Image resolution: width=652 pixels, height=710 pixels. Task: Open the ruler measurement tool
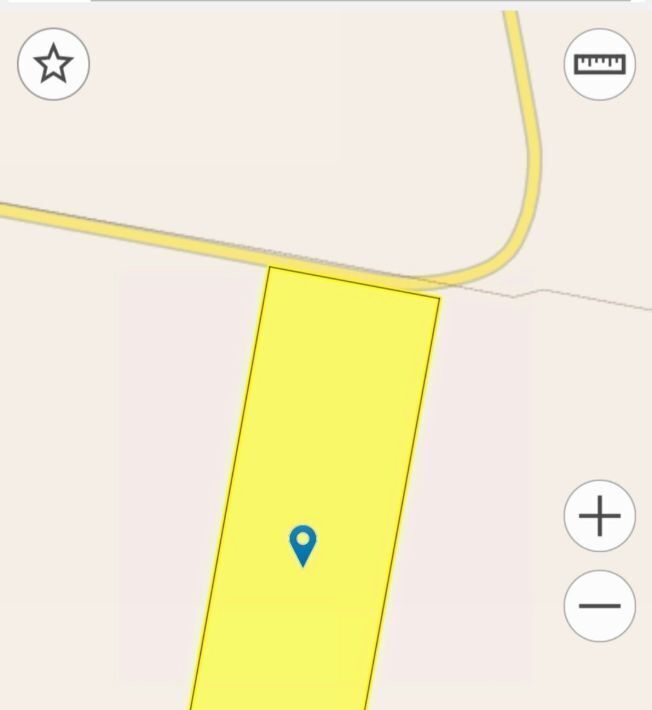point(599,64)
